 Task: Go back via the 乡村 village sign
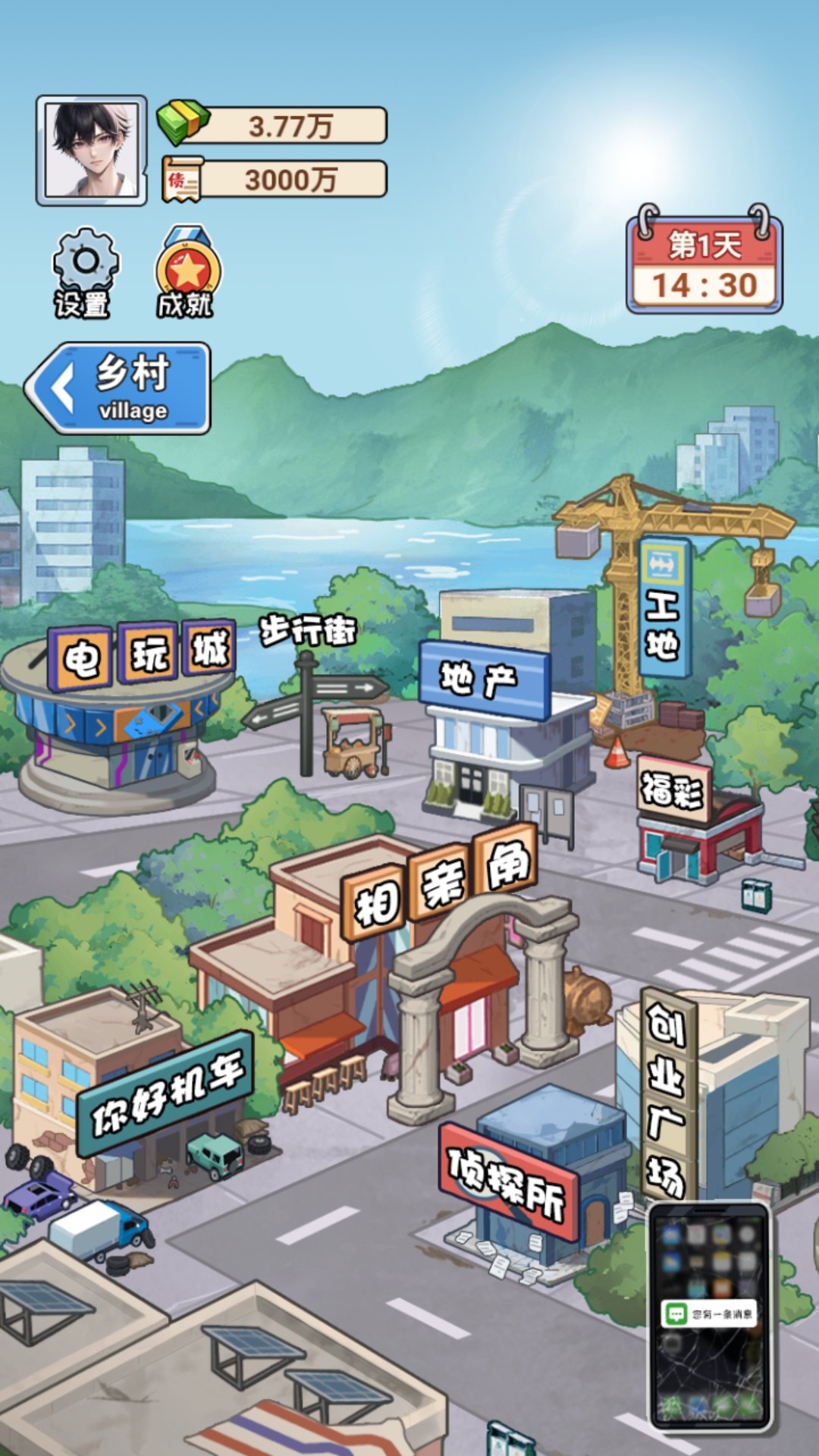point(121,387)
